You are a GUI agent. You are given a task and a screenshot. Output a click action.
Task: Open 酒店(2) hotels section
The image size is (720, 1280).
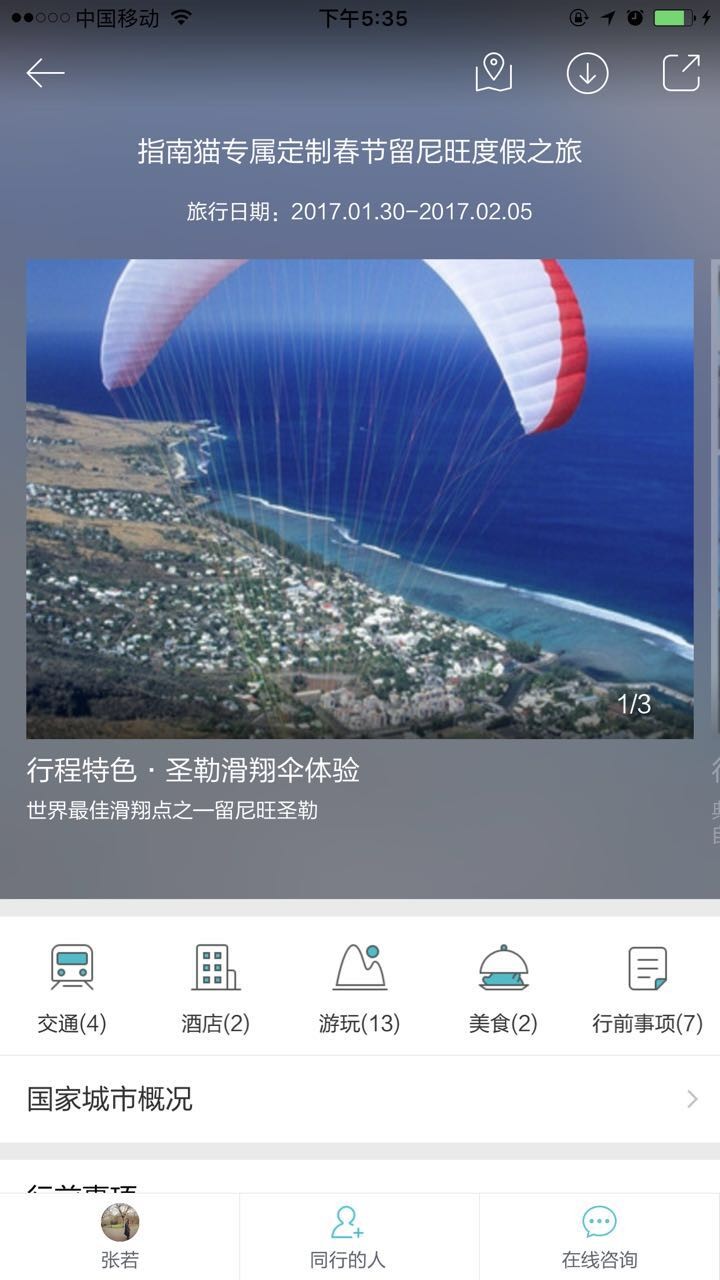pos(215,987)
